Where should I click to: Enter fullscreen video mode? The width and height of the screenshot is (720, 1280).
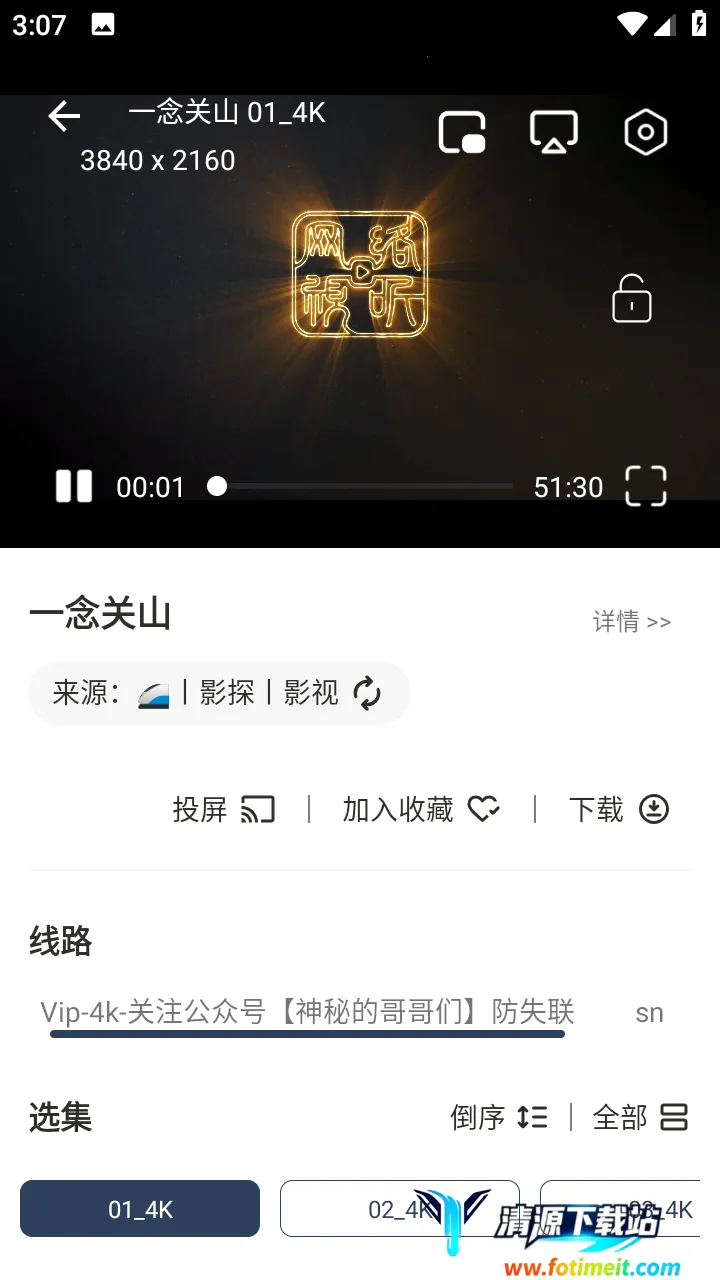tap(645, 487)
